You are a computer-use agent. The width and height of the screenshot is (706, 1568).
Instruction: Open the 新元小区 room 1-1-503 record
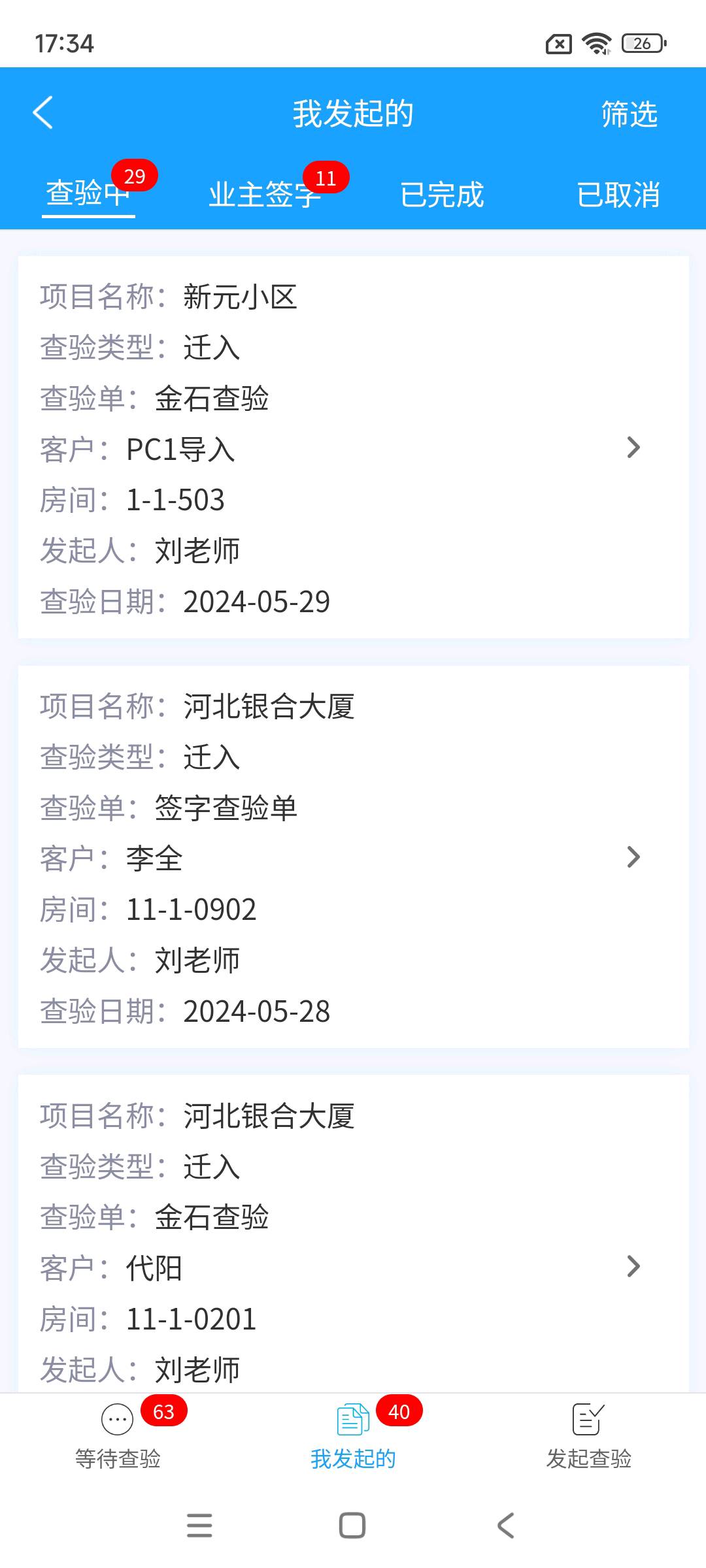click(354, 448)
